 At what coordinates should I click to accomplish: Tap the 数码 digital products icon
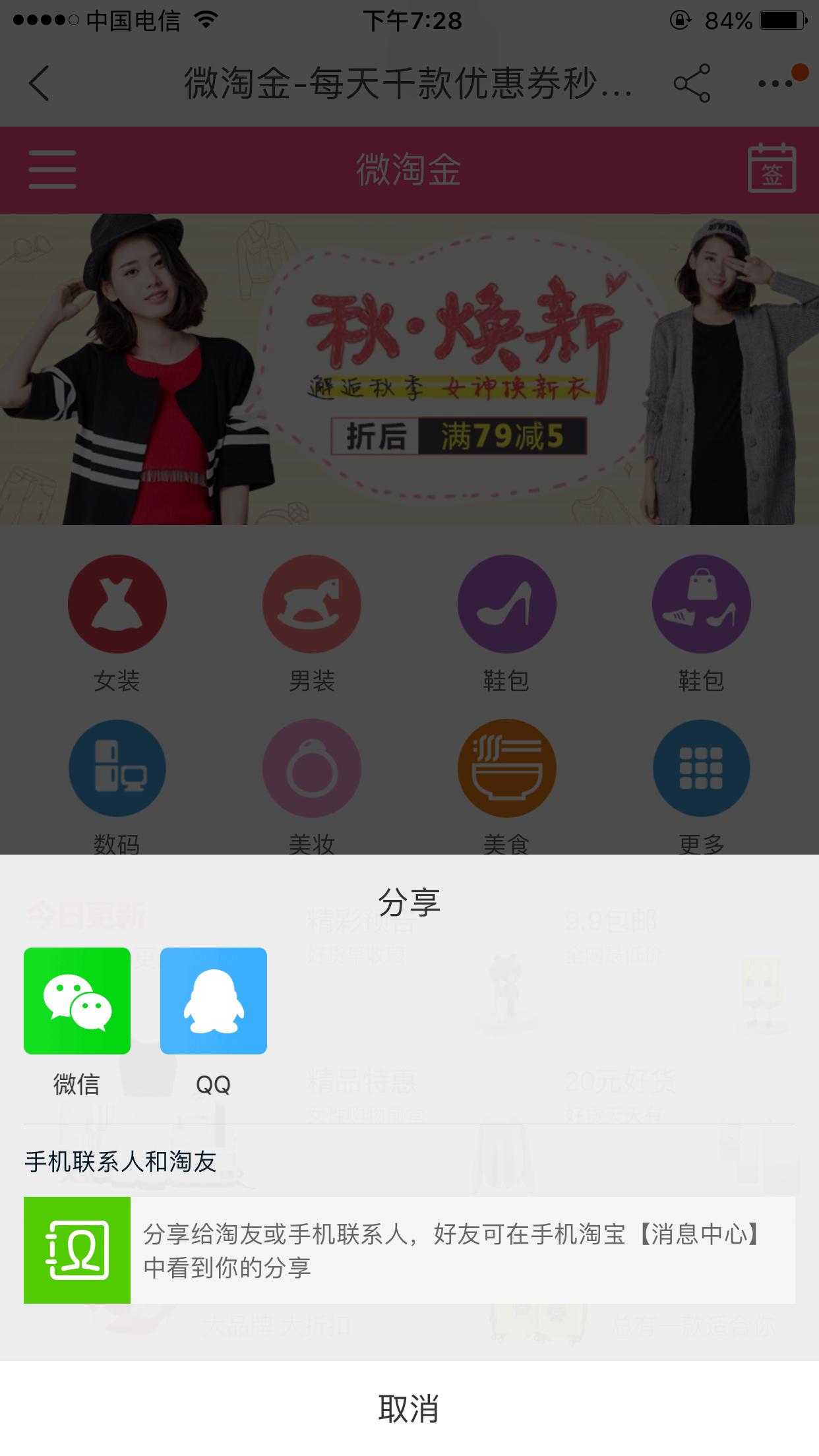(x=117, y=768)
